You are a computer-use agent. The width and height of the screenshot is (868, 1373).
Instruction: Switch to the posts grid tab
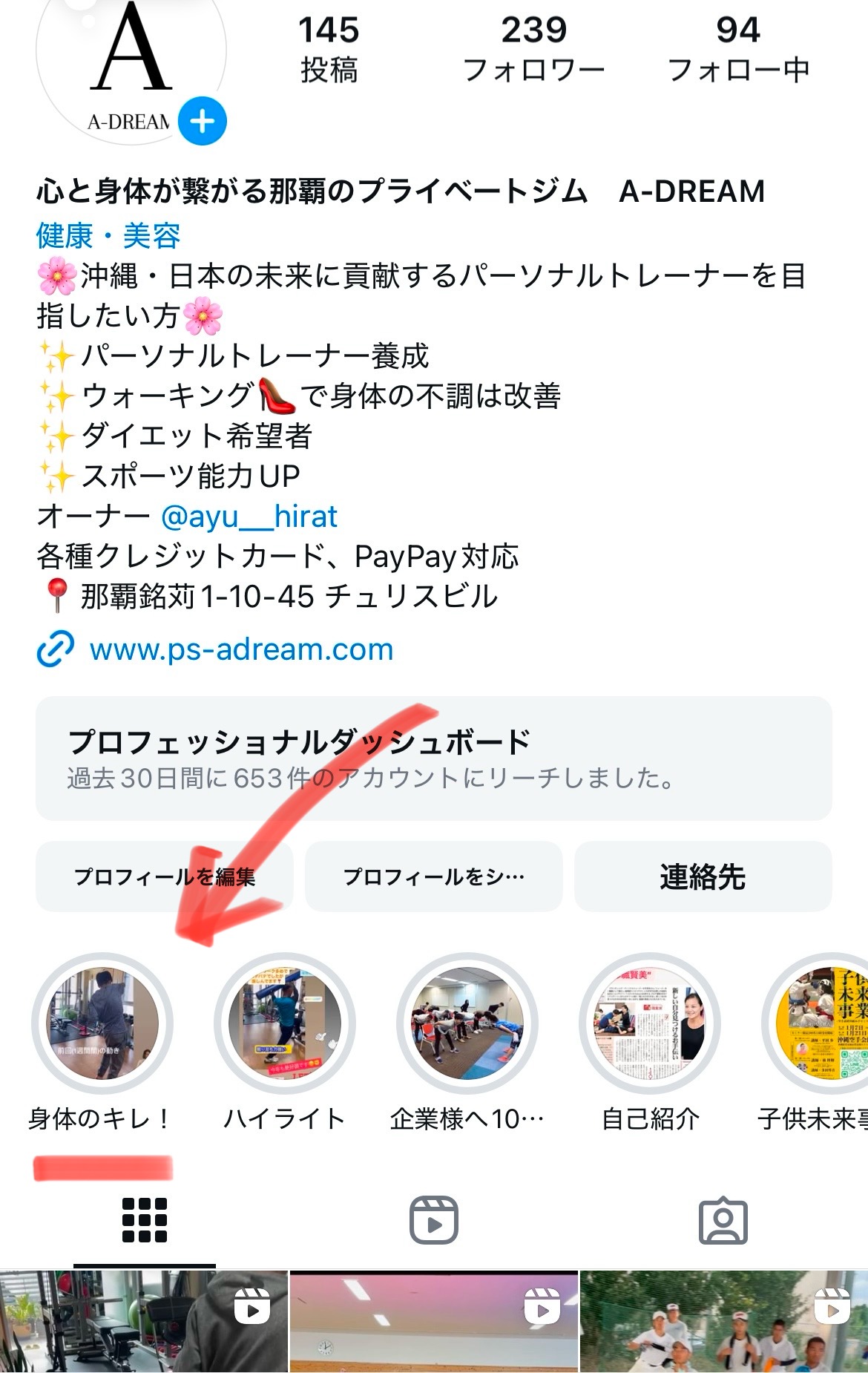145,1220
